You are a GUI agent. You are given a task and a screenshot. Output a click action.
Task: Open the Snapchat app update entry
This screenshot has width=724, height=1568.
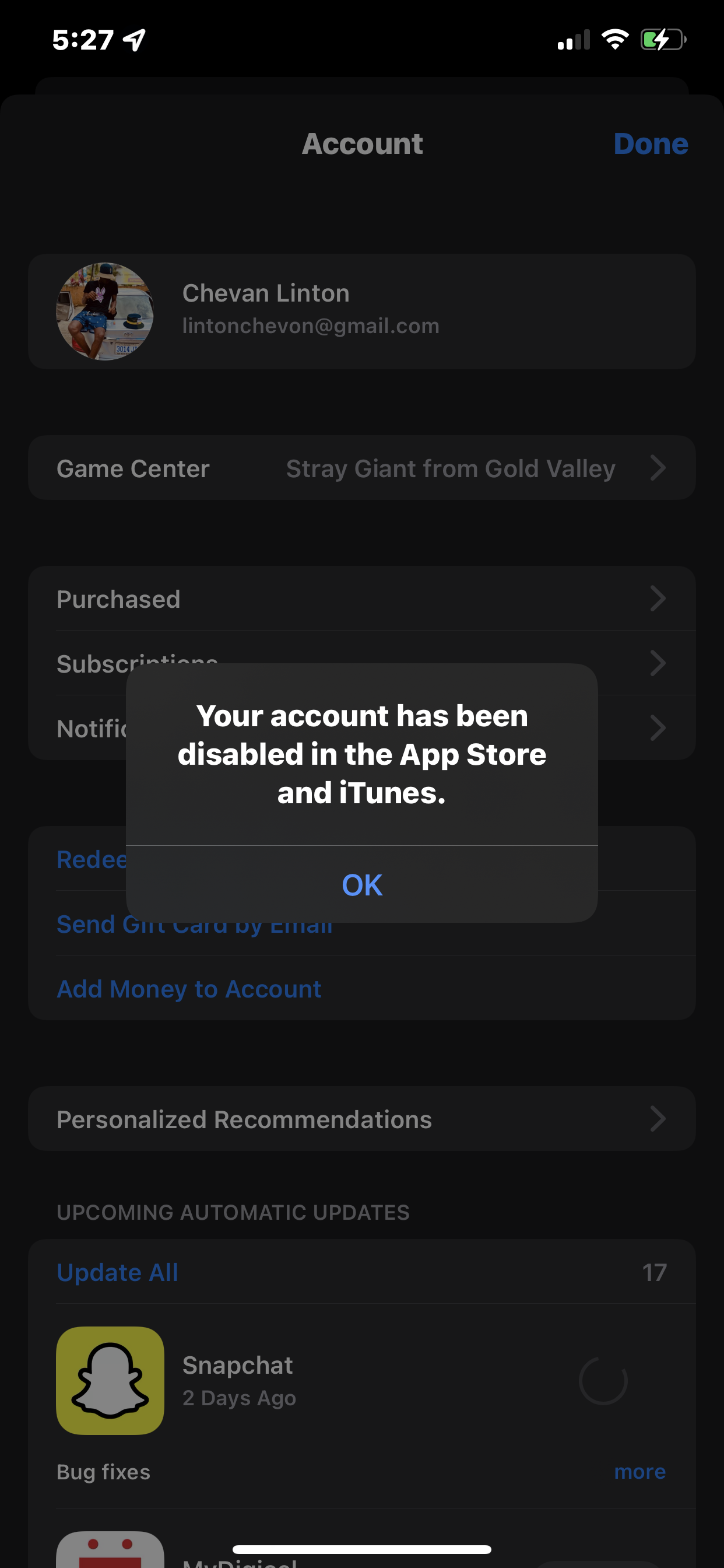point(362,1381)
